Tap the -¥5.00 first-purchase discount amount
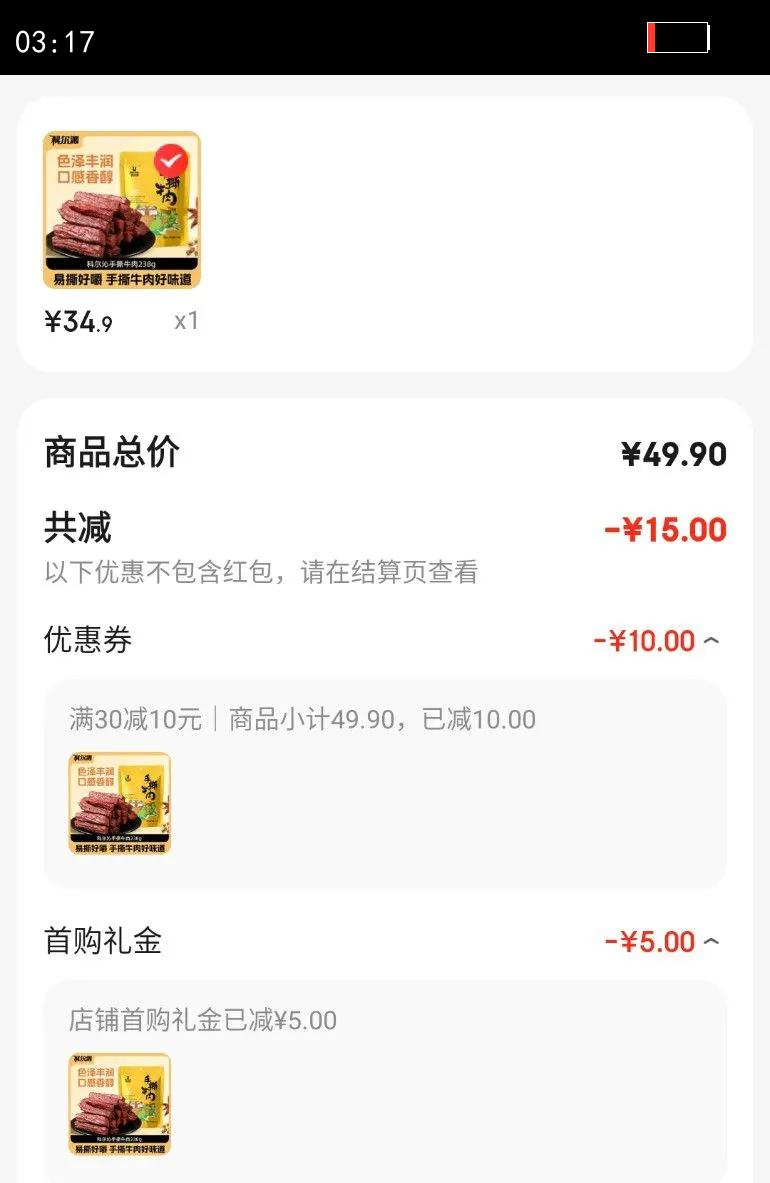Screen dimensions: 770x1183 [657, 940]
